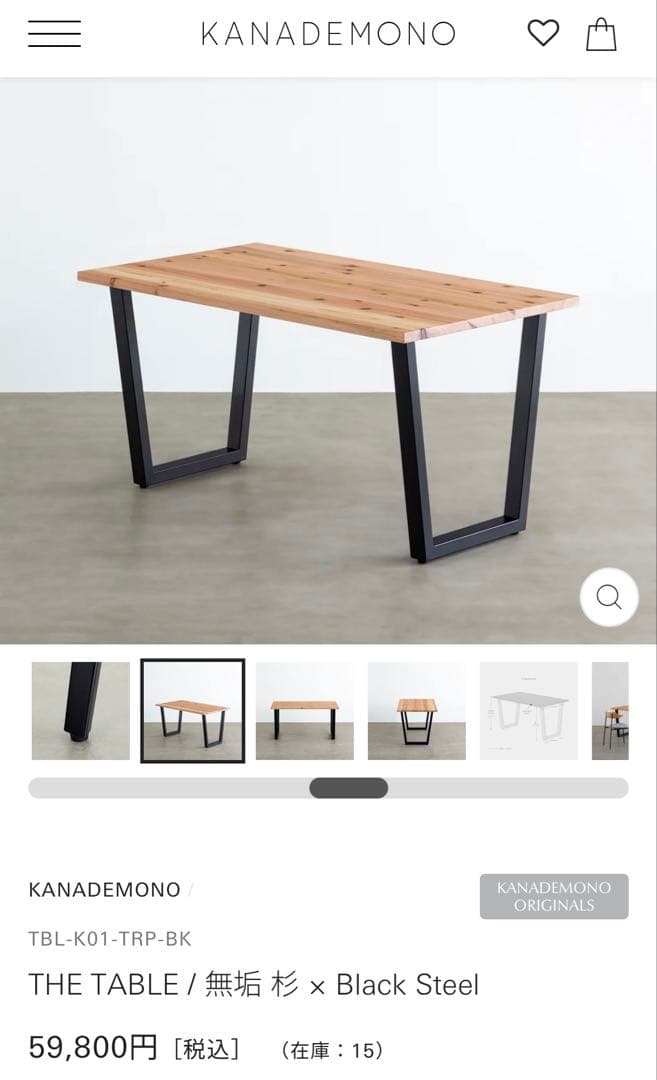Zoom the product image with magnifier

608,597
